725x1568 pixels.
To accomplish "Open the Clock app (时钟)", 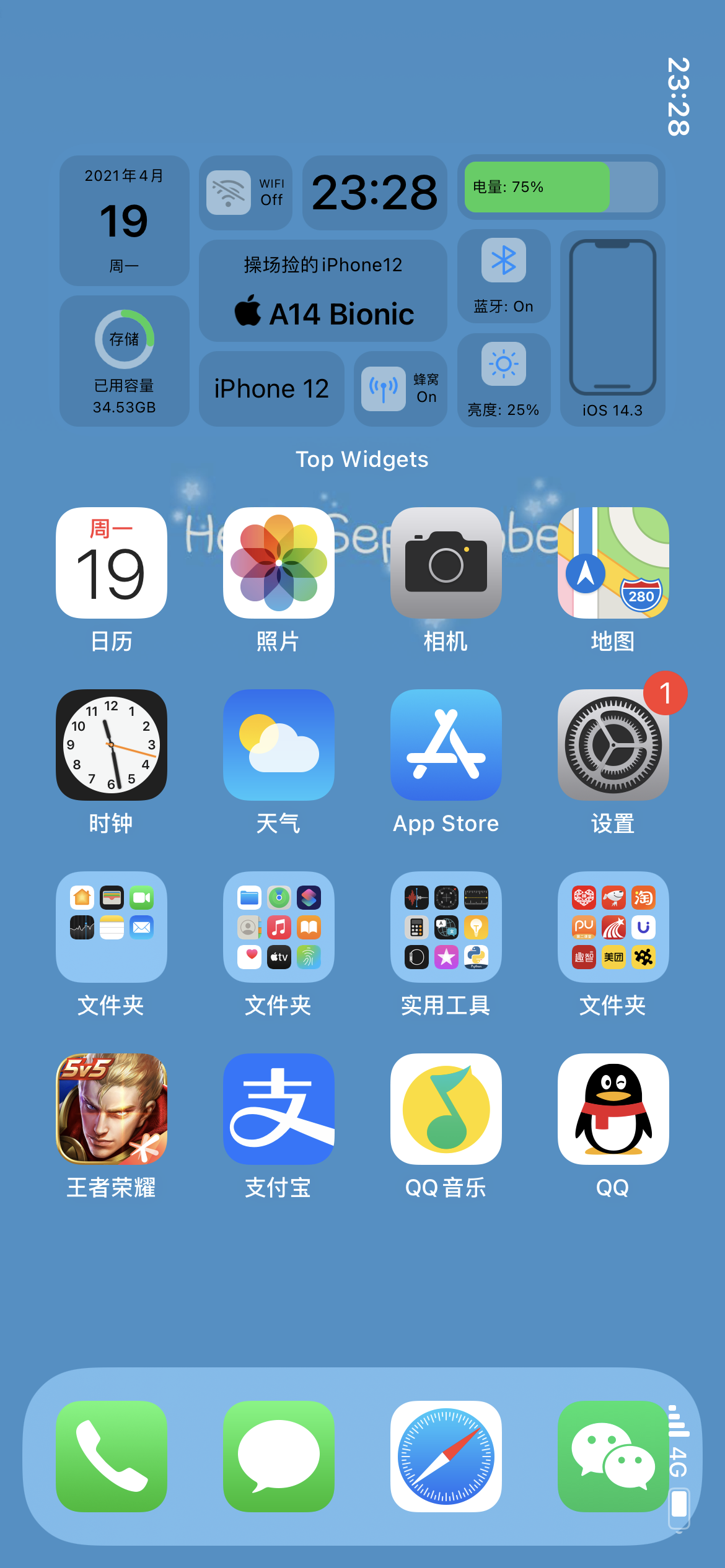I will (x=112, y=744).
